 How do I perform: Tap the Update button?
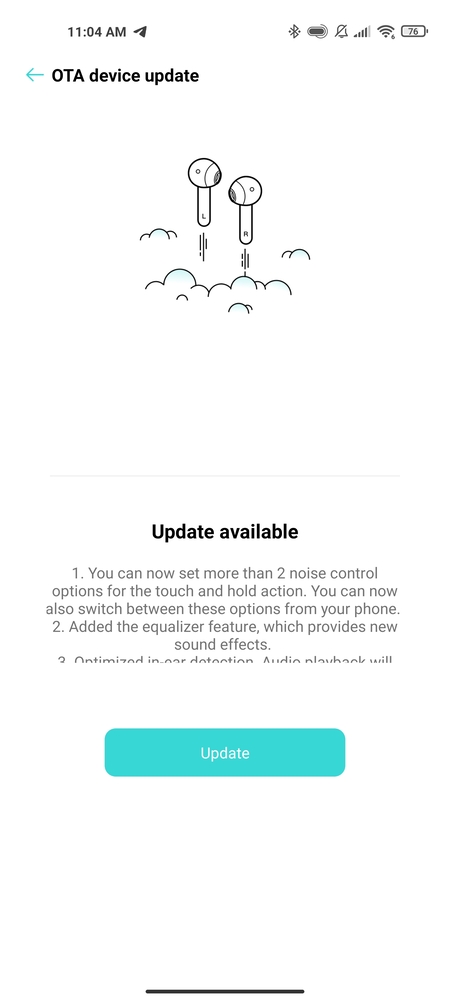click(x=224, y=753)
